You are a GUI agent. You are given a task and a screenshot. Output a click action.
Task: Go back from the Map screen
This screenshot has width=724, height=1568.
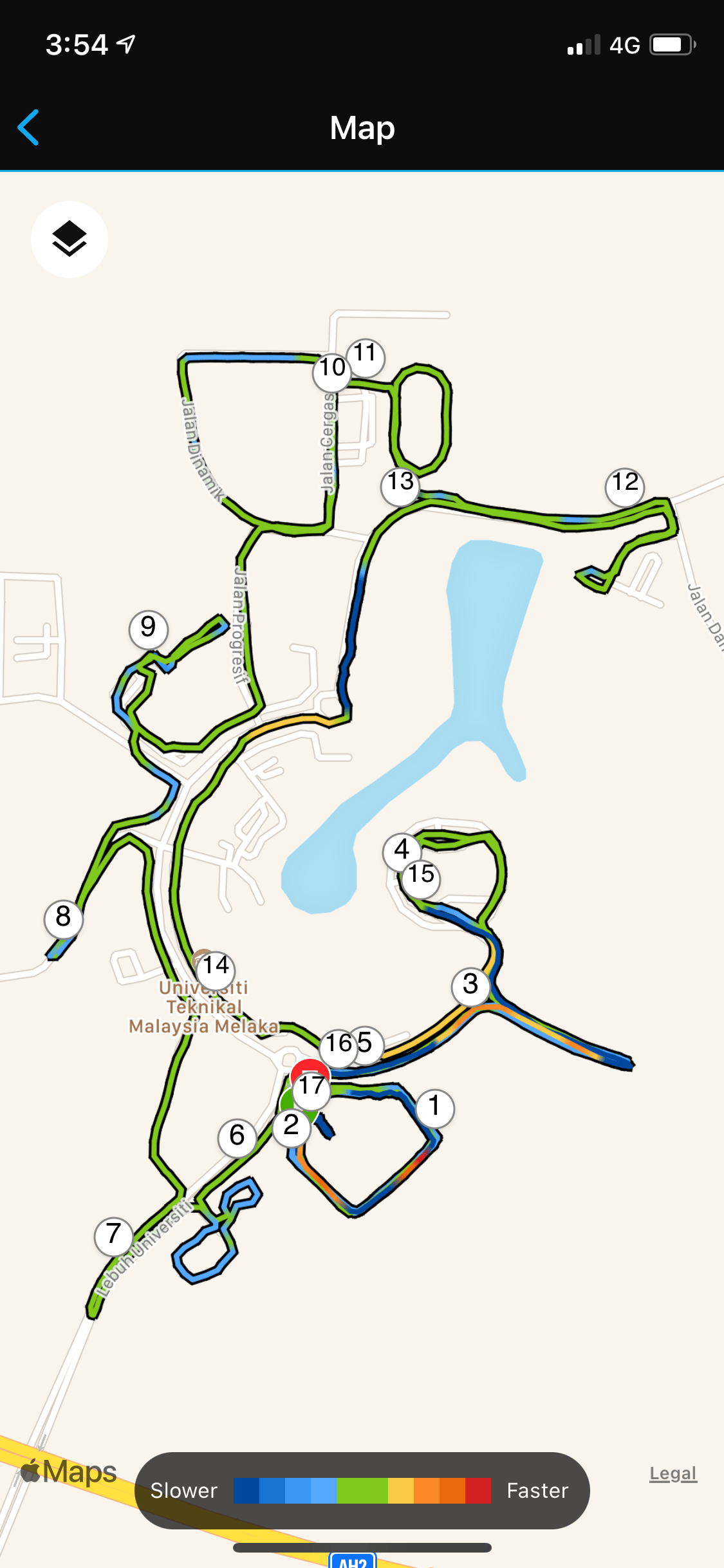(29, 127)
